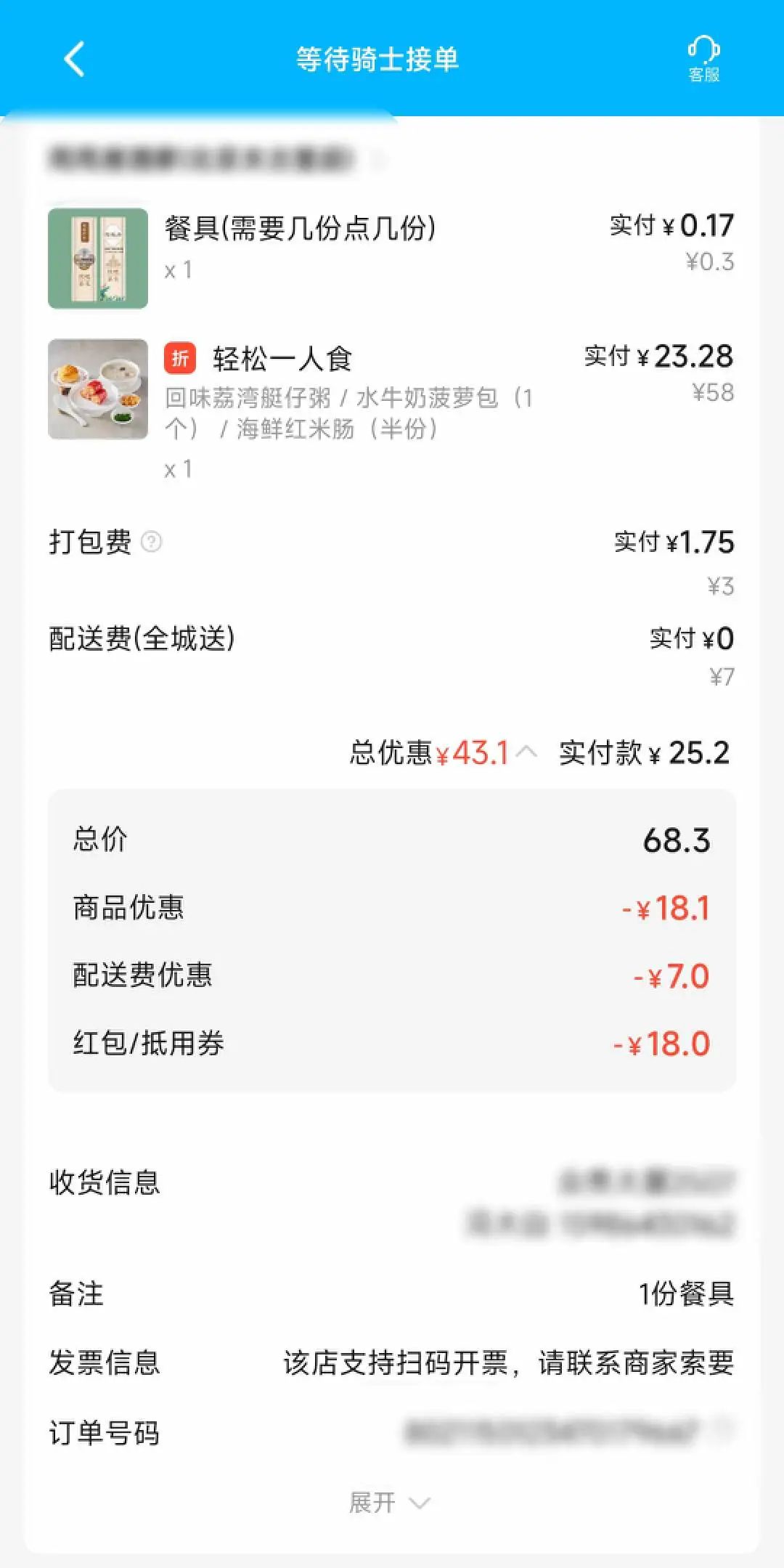Viewport: 784px width, 1568px height.
Task: Show 打包费 help info icon
Action: 151,542
